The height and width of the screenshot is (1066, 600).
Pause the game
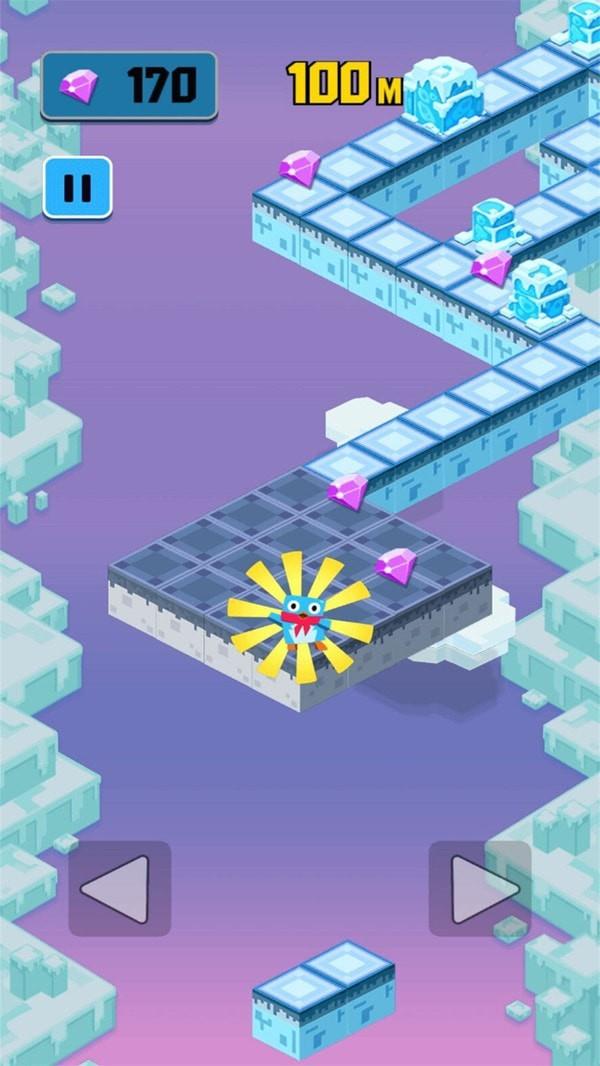pyautogui.click(x=77, y=188)
